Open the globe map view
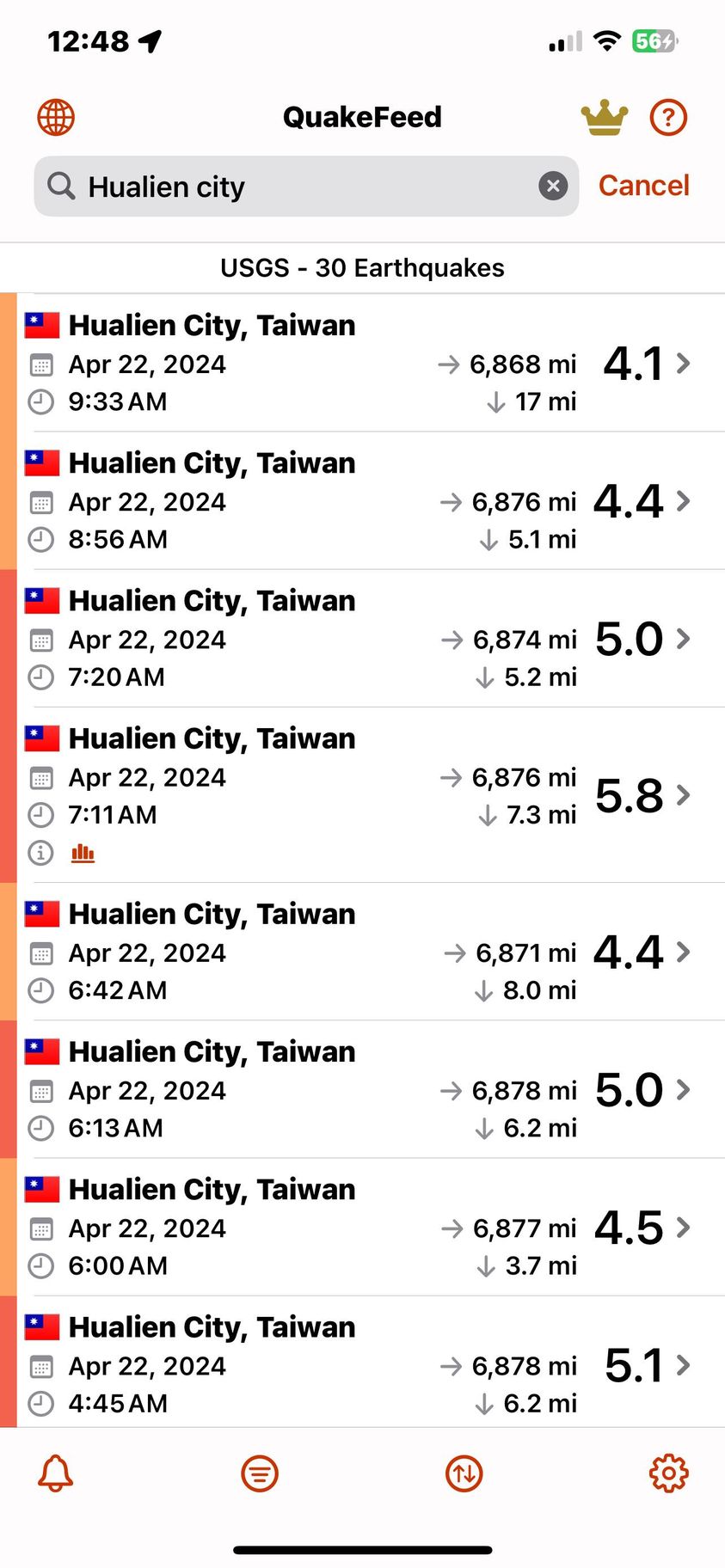This screenshot has height=1568, width=725. pos(56,117)
